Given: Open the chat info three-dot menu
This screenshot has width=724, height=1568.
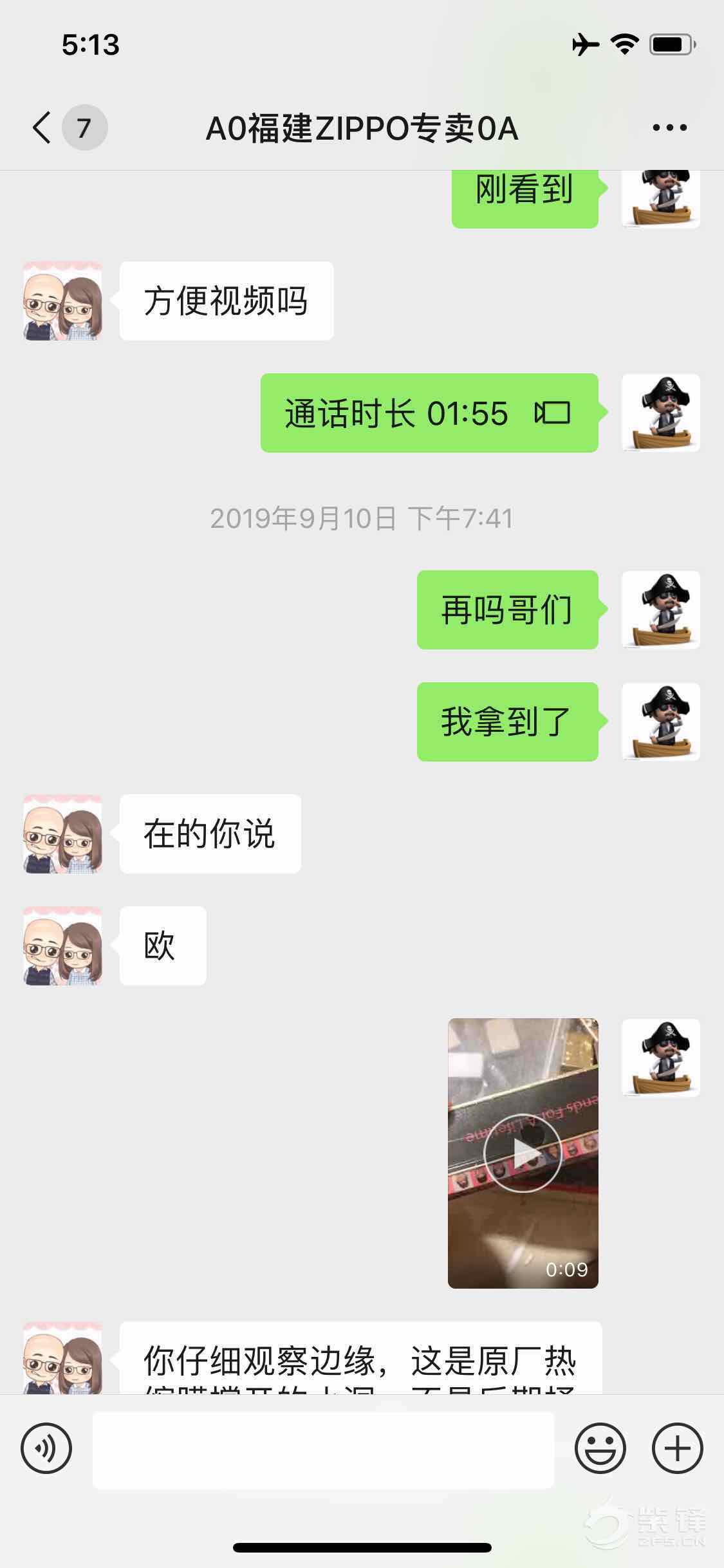Looking at the screenshot, I should pyautogui.click(x=669, y=127).
